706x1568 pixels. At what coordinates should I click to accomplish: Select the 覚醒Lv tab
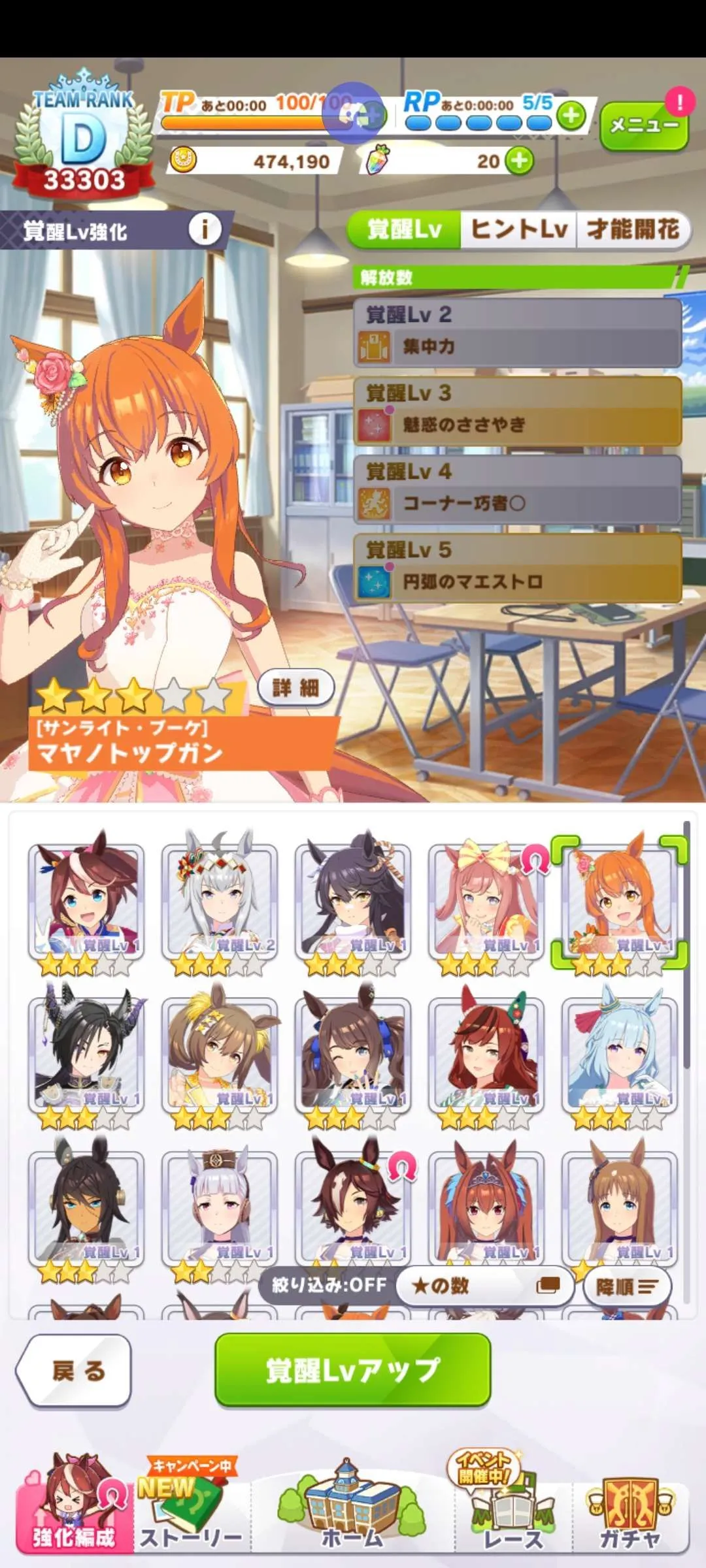coord(405,229)
